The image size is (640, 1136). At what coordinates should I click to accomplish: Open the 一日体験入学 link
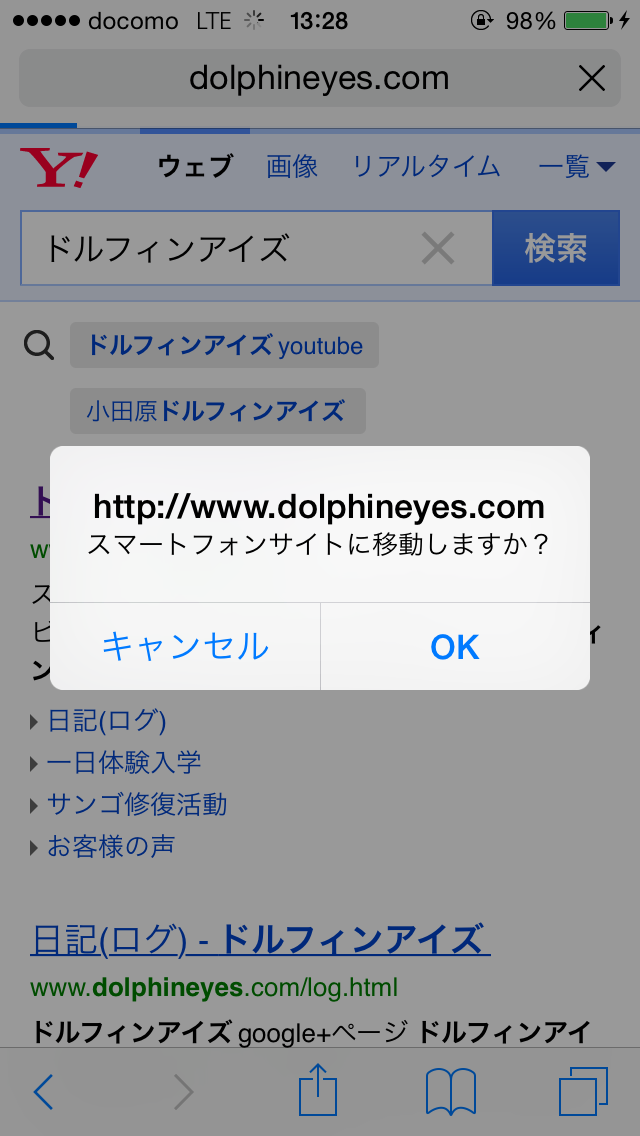124,763
